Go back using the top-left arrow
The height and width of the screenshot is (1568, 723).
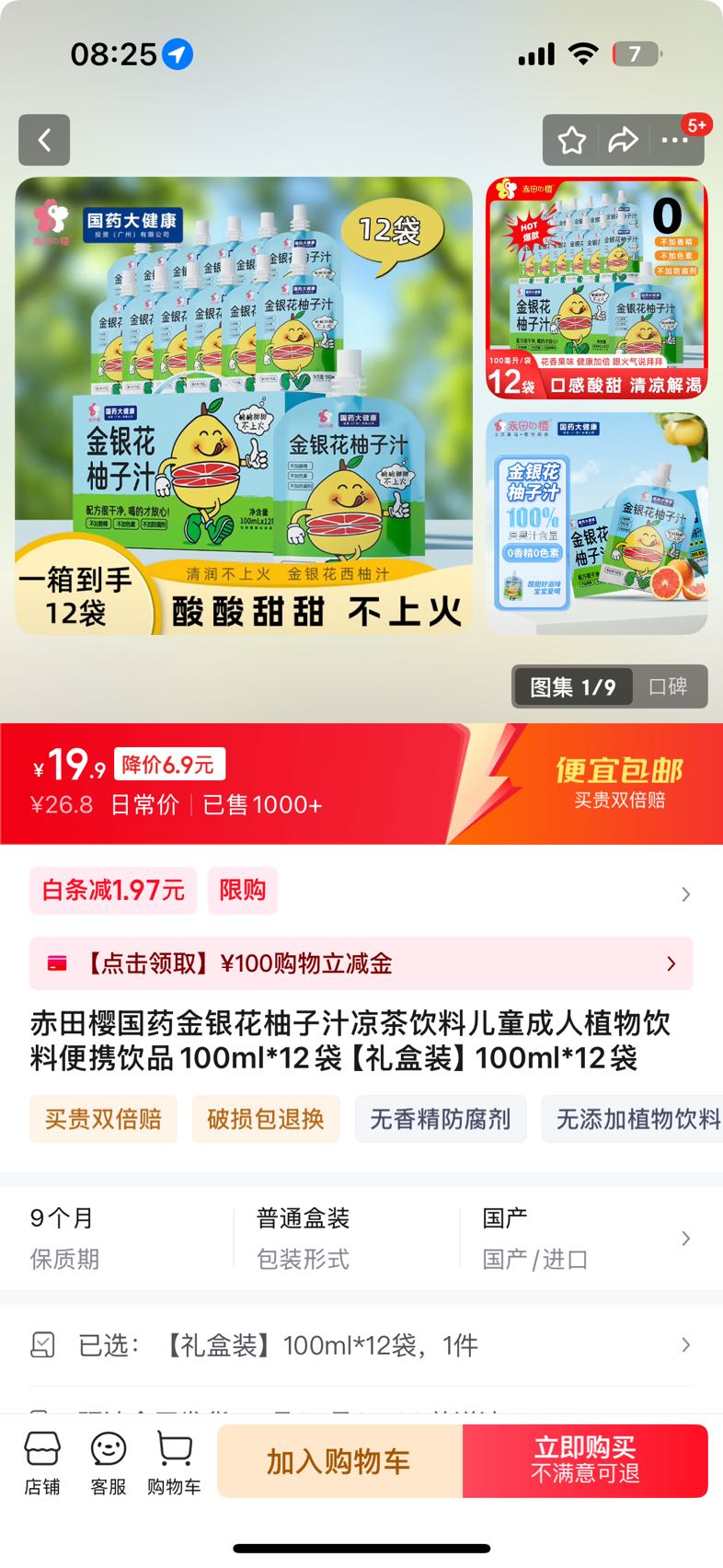click(x=44, y=140)
